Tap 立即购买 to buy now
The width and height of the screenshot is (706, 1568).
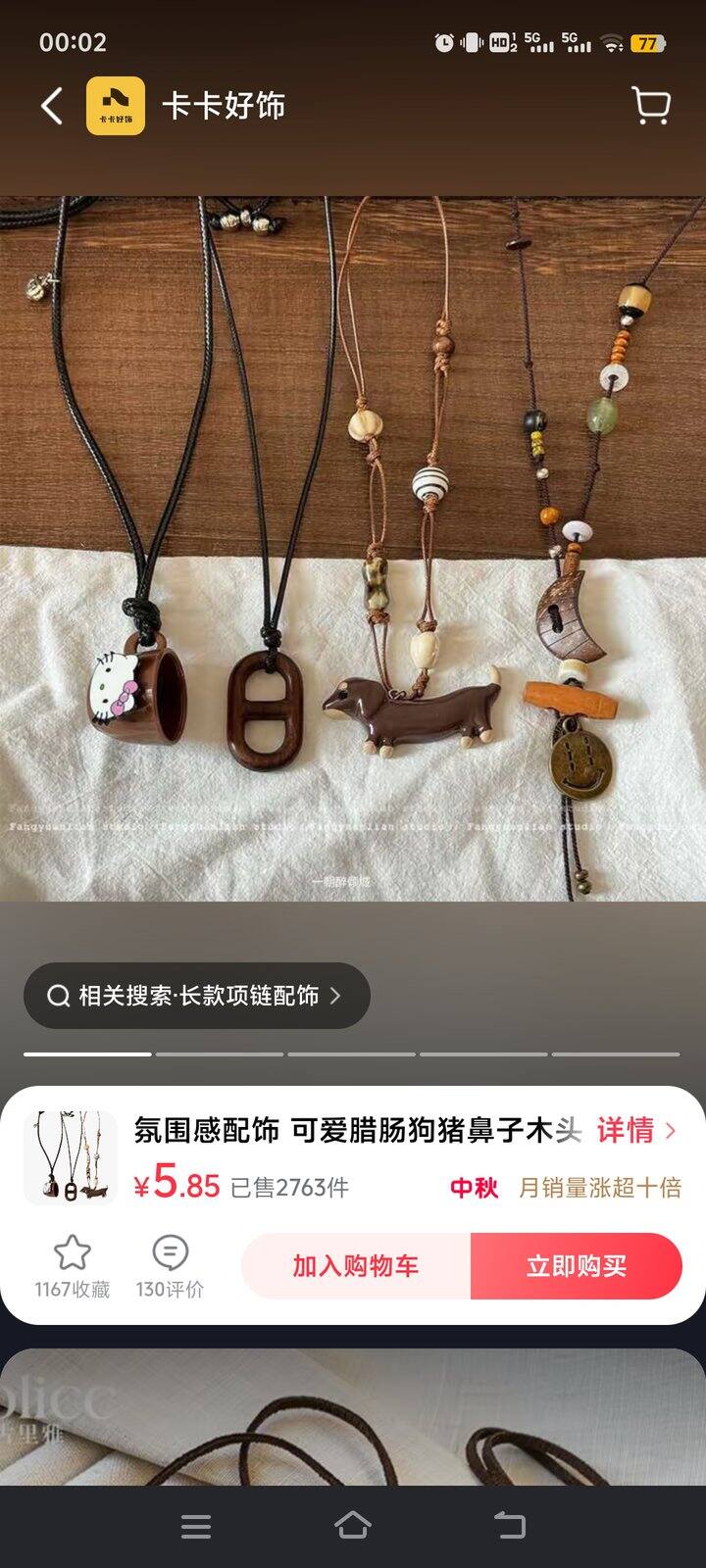[576, 1266]
